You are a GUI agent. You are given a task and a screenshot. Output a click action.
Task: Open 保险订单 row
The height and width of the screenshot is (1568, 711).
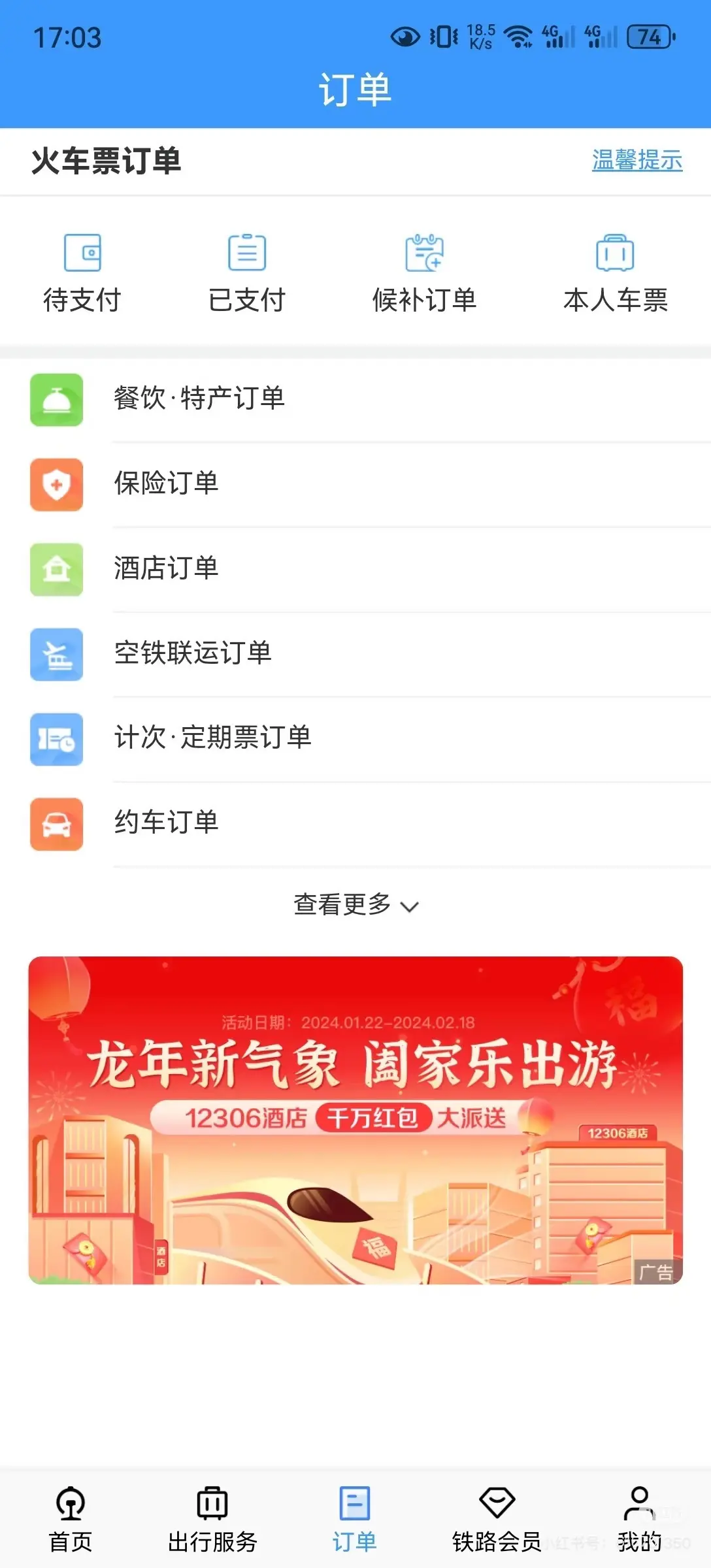[x=355, y=483]
